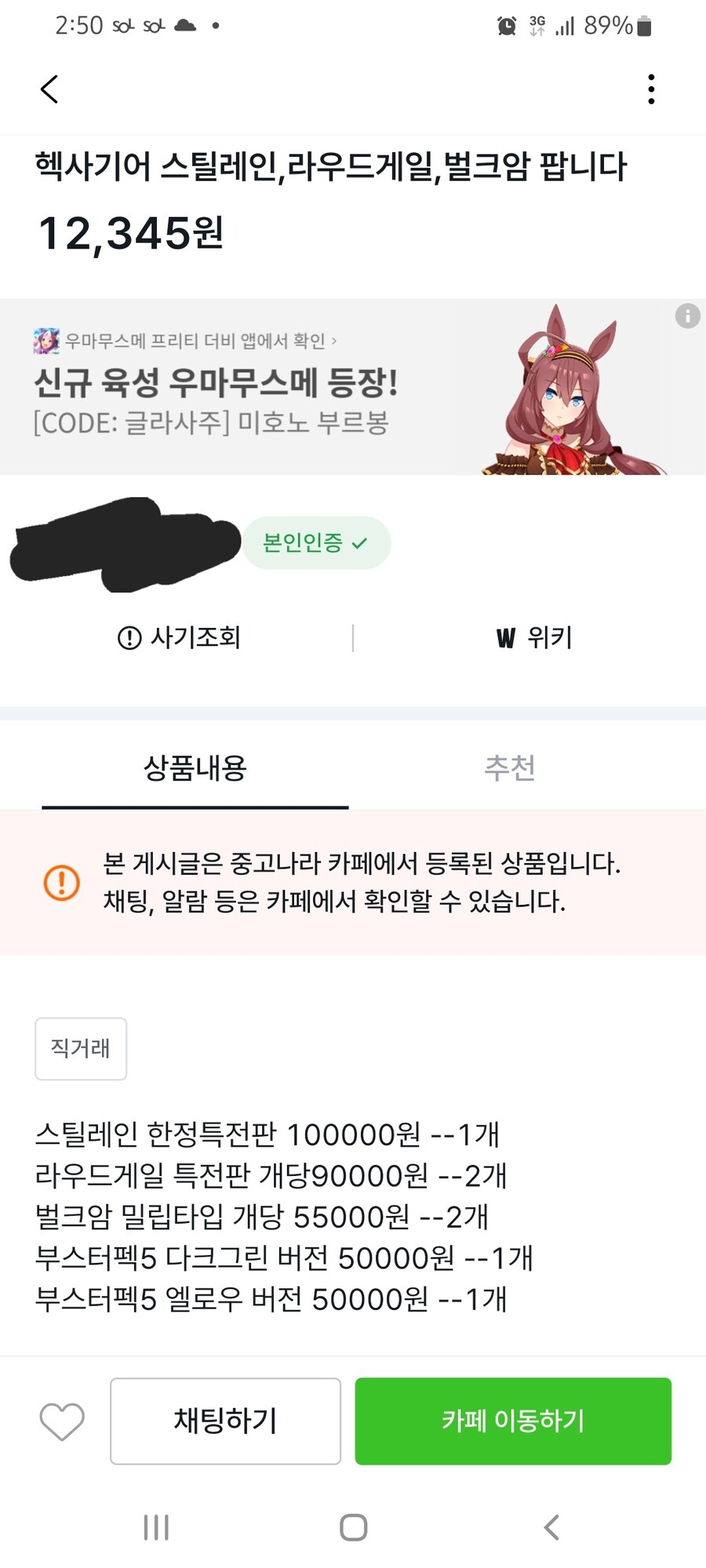Tap the heart icon to favorite this listing
Screen dimensions: 706x1568
[60, 1421]
